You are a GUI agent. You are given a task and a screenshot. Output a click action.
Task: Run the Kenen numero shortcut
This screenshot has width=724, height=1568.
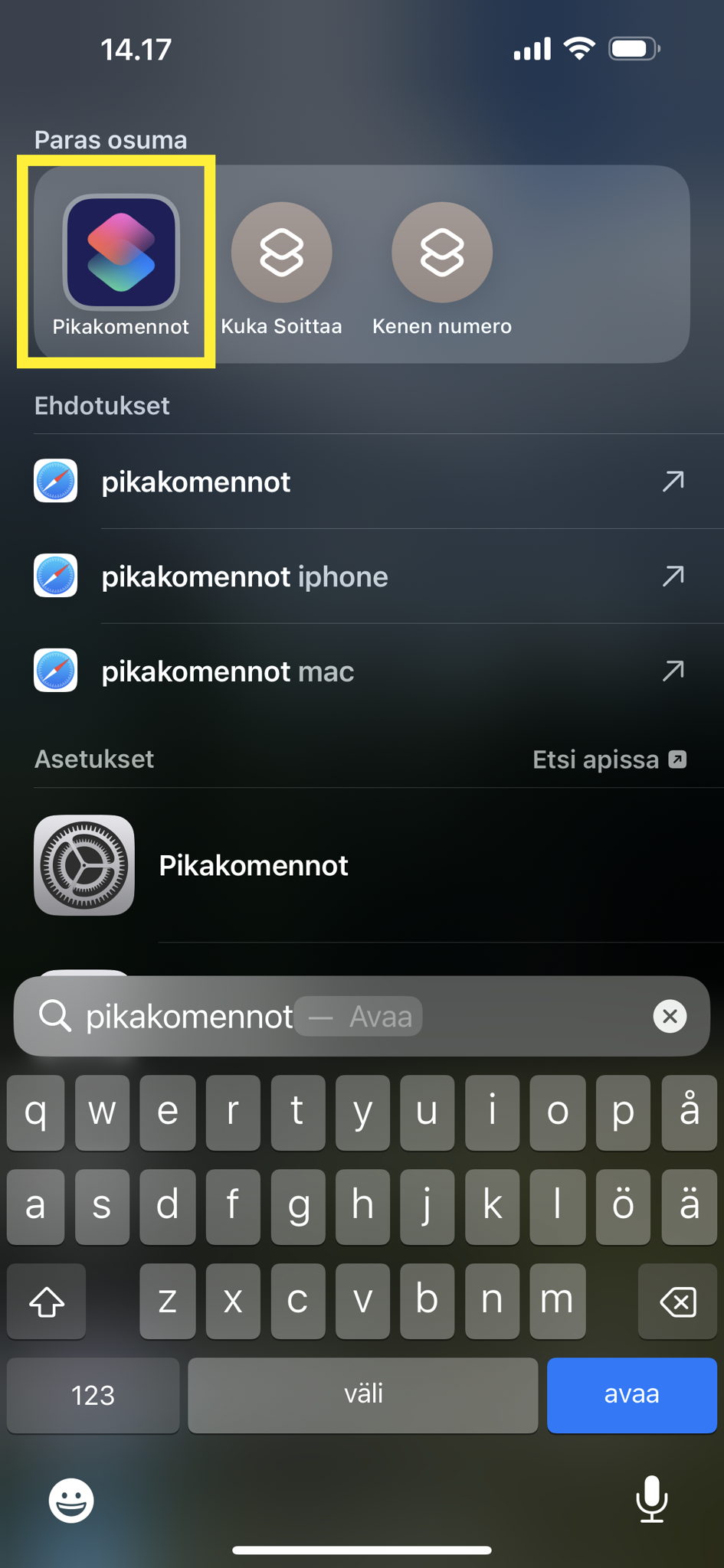(442, 253)
